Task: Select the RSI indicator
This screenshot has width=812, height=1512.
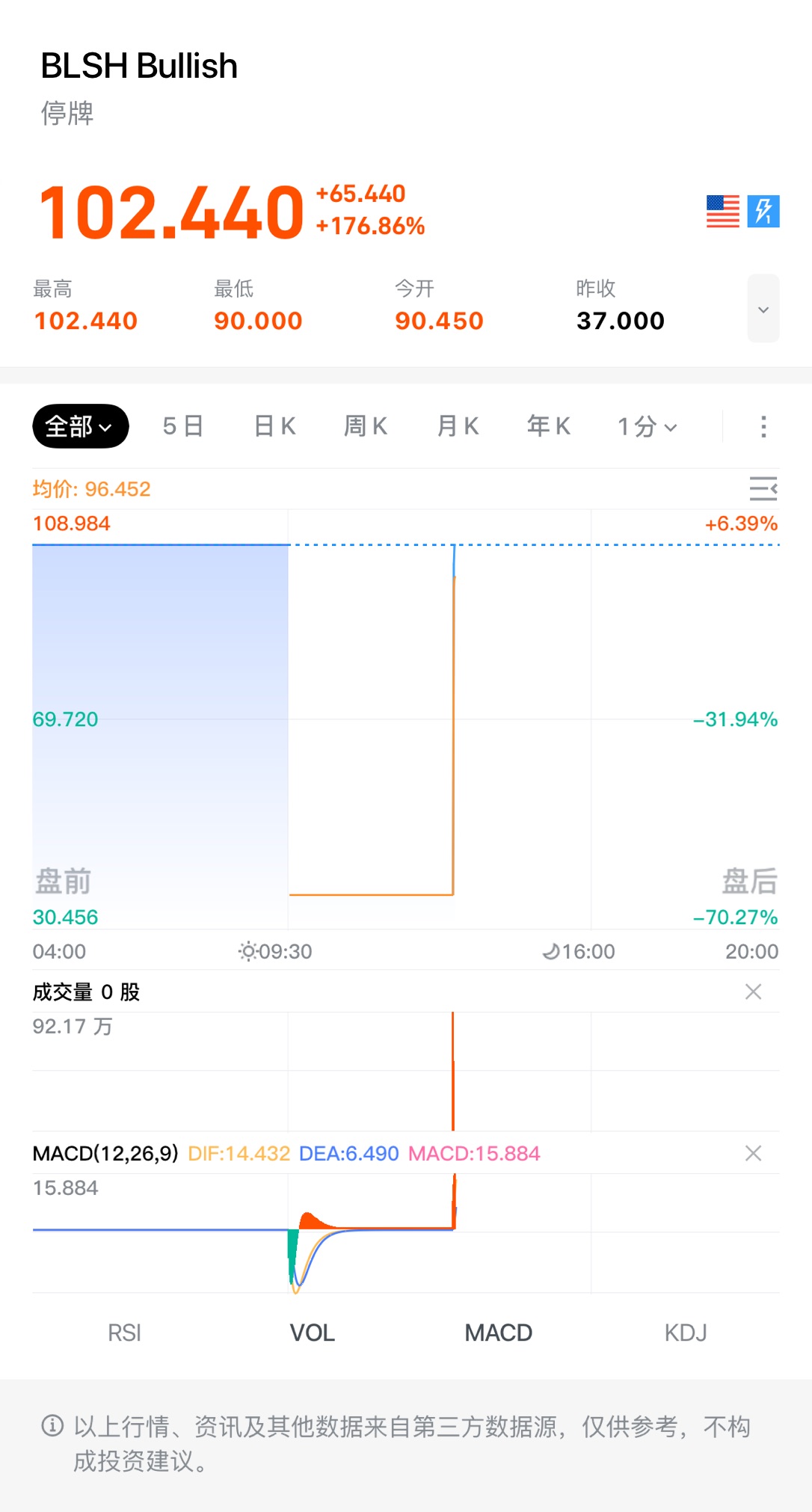Action: pos(124,1333)
